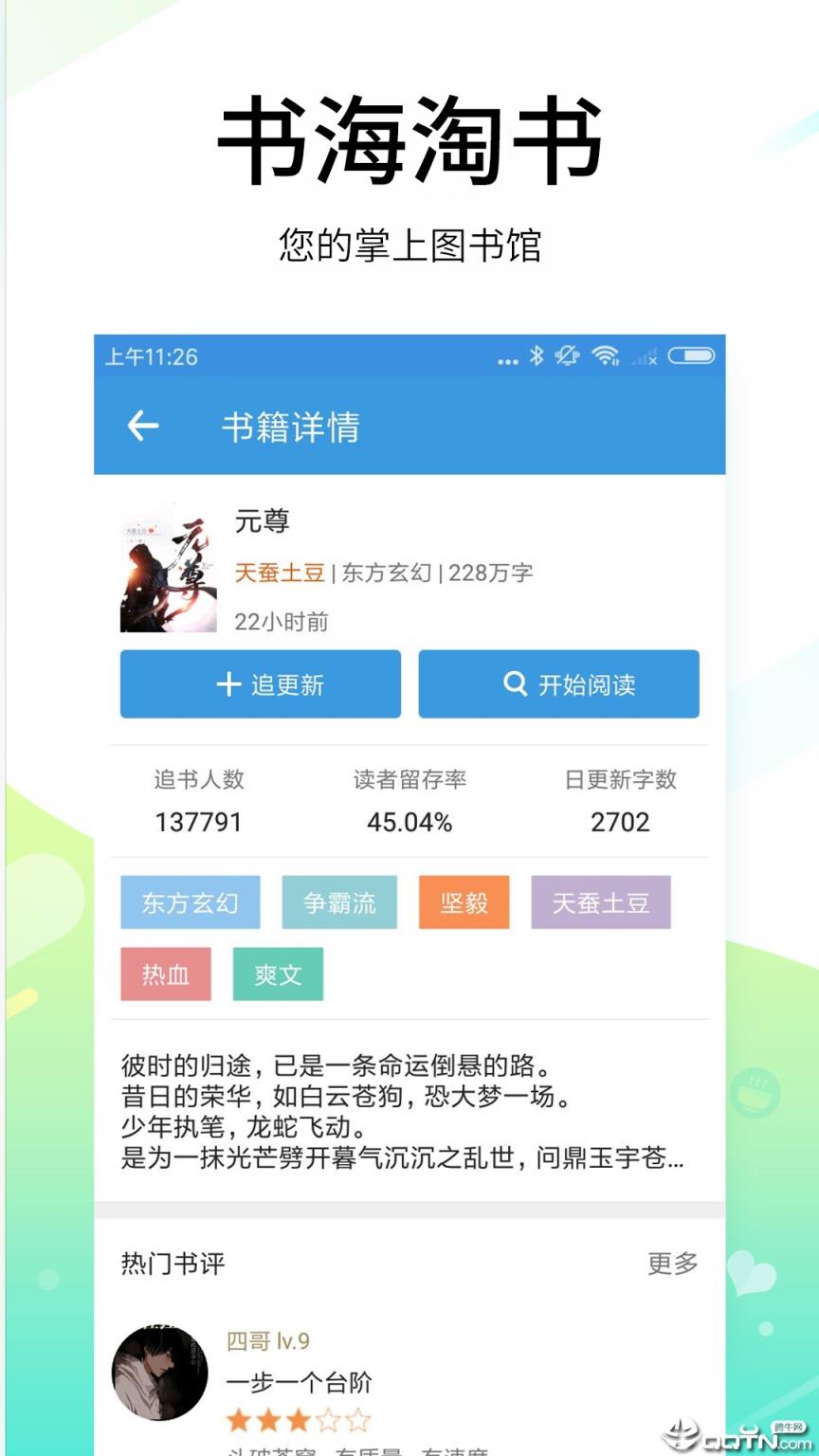This screenshot has width=819, height=1456.
Task: Tap the mute icon in the status bar
Action: (567, 358)
